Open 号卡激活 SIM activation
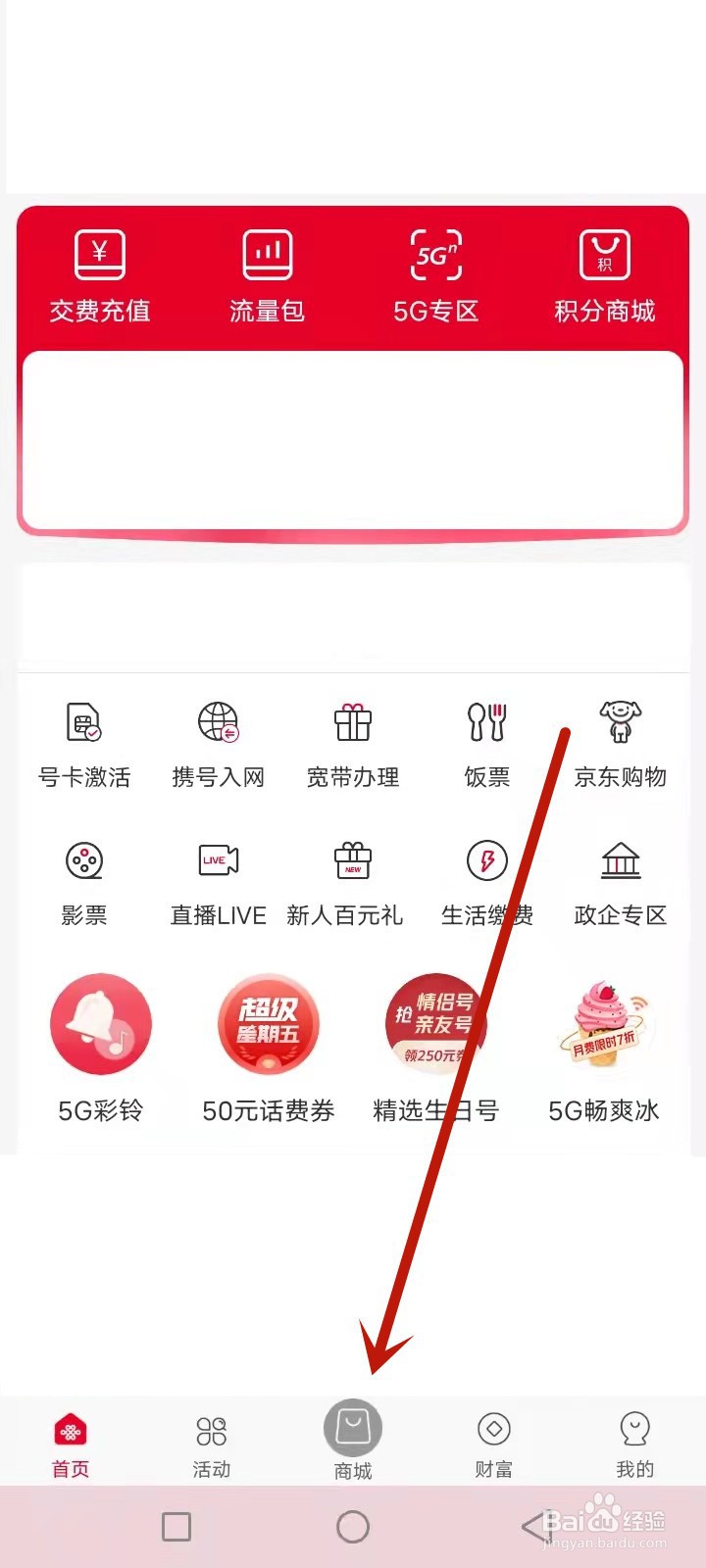Viewport: 706px width, 1568px height. [x=84, y=740]
